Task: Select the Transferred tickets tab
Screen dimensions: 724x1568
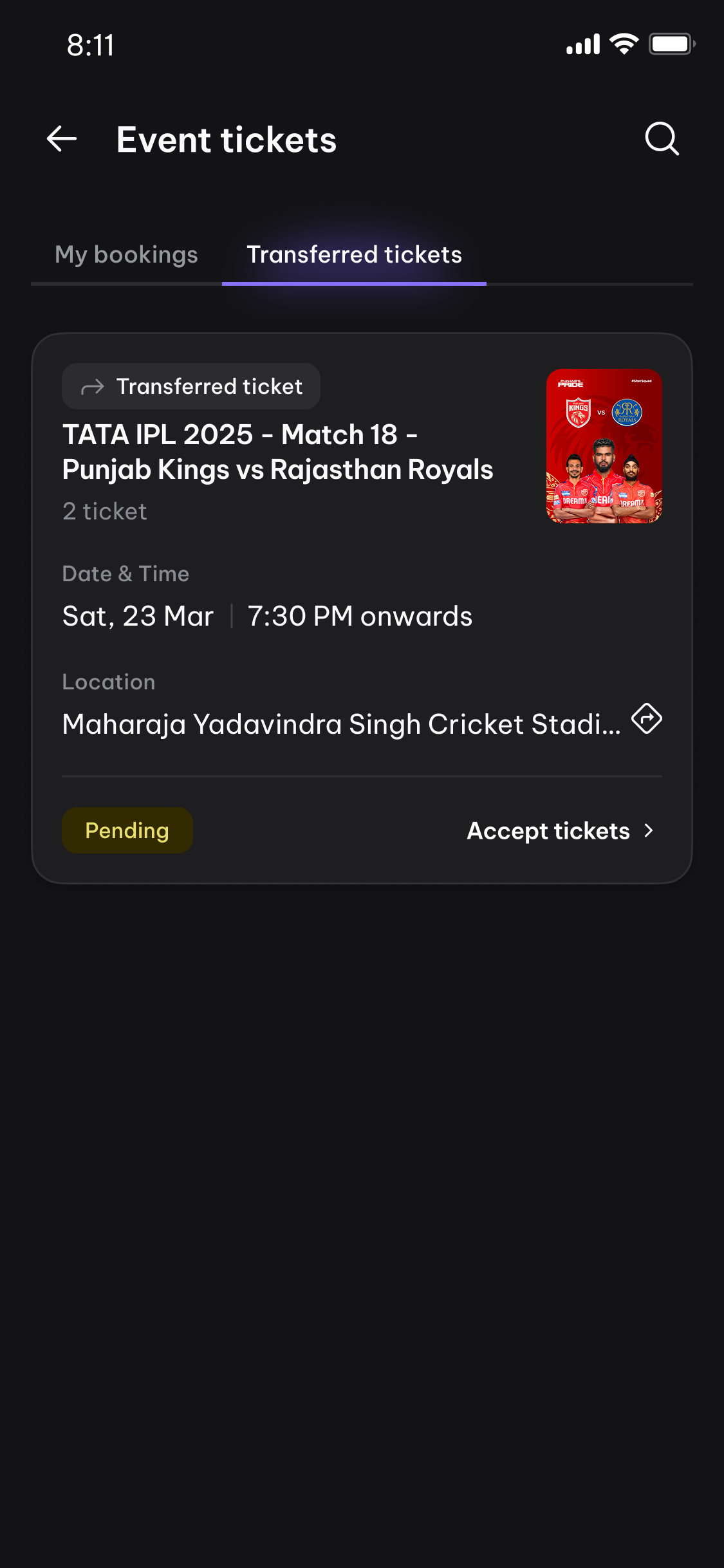Action: pos(354,255)
